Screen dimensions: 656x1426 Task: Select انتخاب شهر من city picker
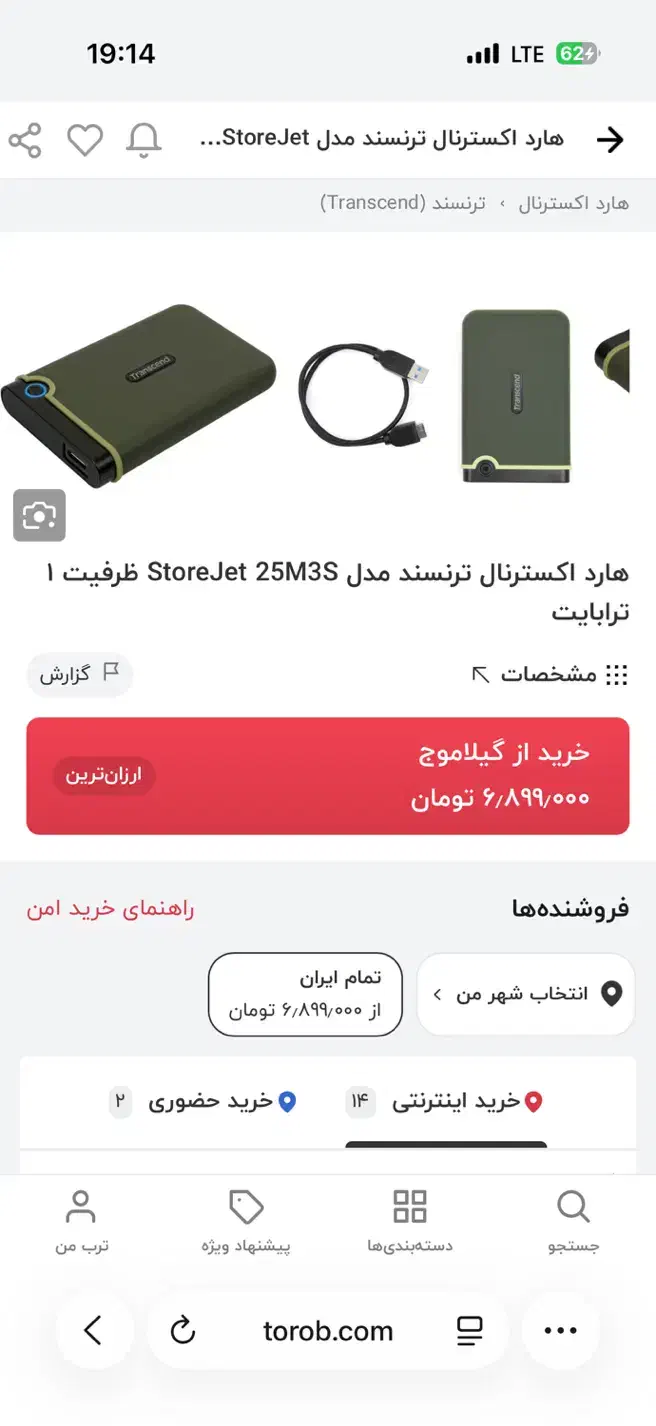pyautogui.click(x=525, y=994)
